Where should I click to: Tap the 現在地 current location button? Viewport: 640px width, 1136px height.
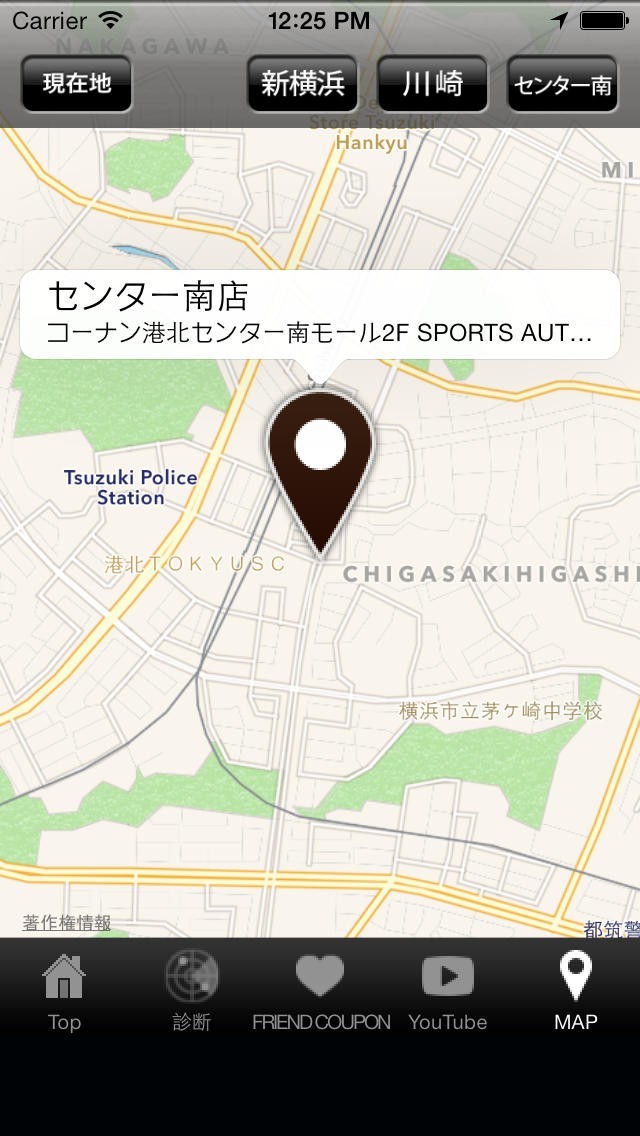coord(77,84)
